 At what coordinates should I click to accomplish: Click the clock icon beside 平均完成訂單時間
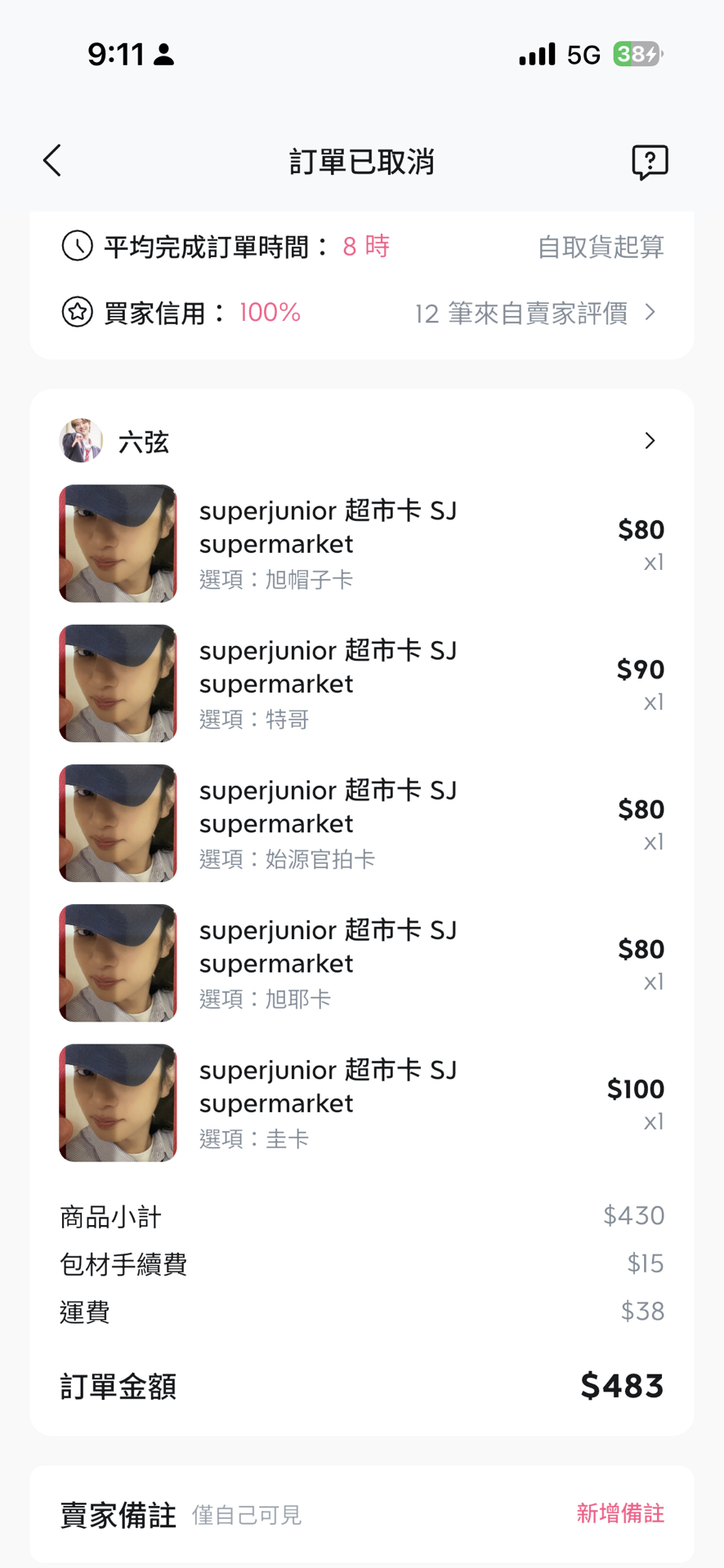coord(76,246)
